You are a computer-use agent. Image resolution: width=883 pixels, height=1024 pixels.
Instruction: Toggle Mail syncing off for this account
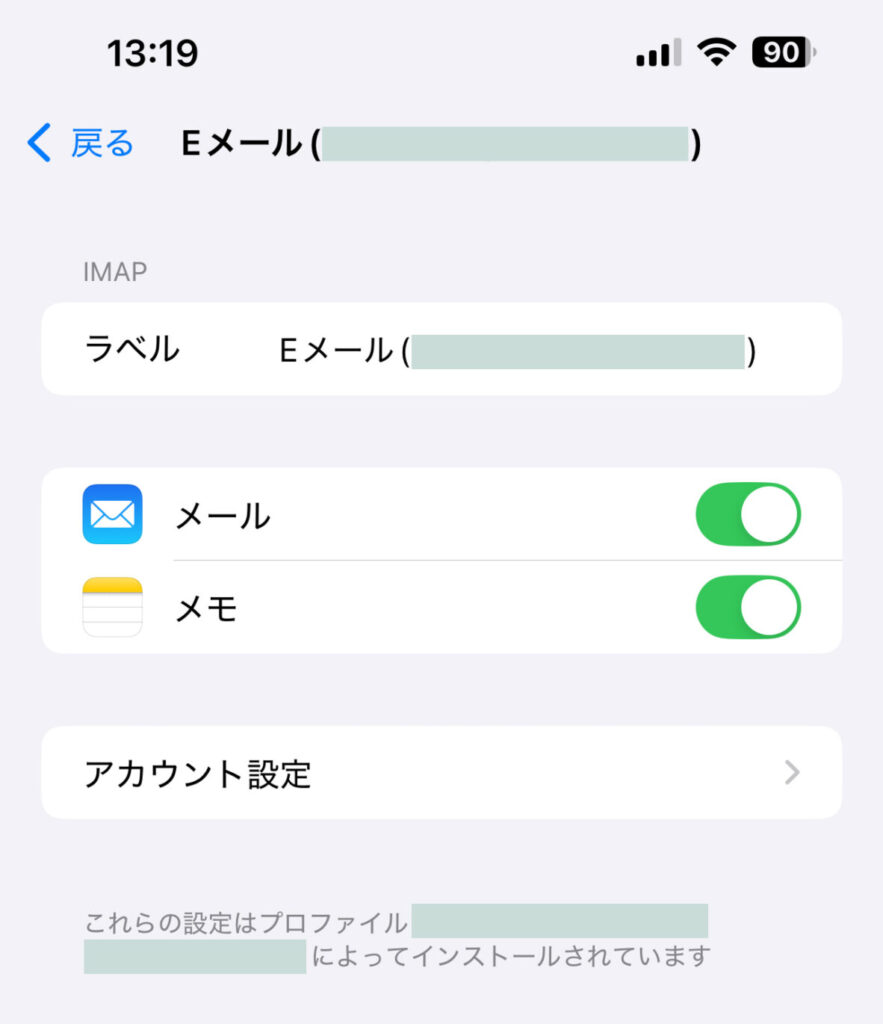(748, 514)
